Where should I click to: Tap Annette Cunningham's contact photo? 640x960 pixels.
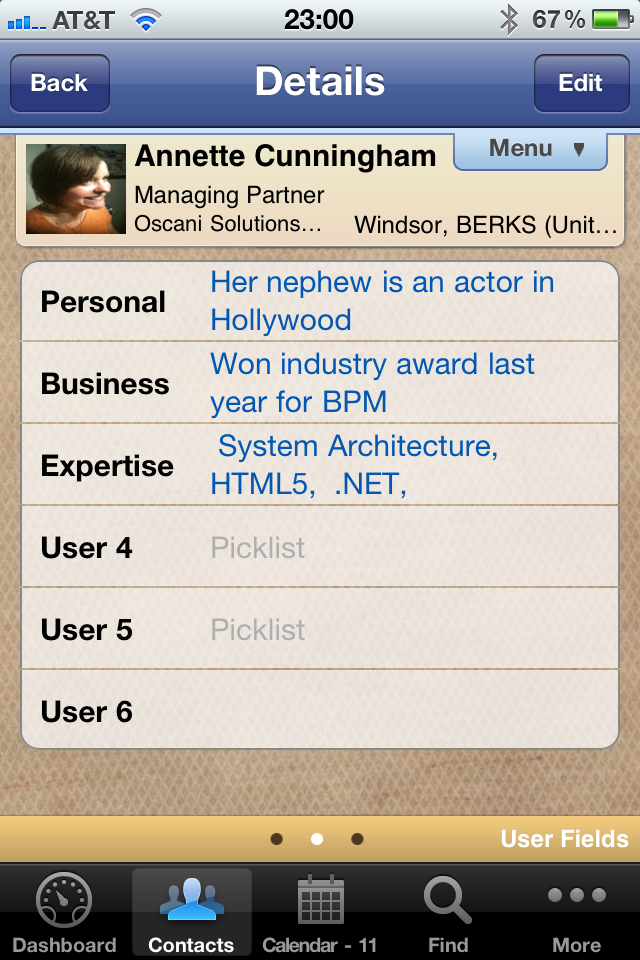tap(76, 189)
